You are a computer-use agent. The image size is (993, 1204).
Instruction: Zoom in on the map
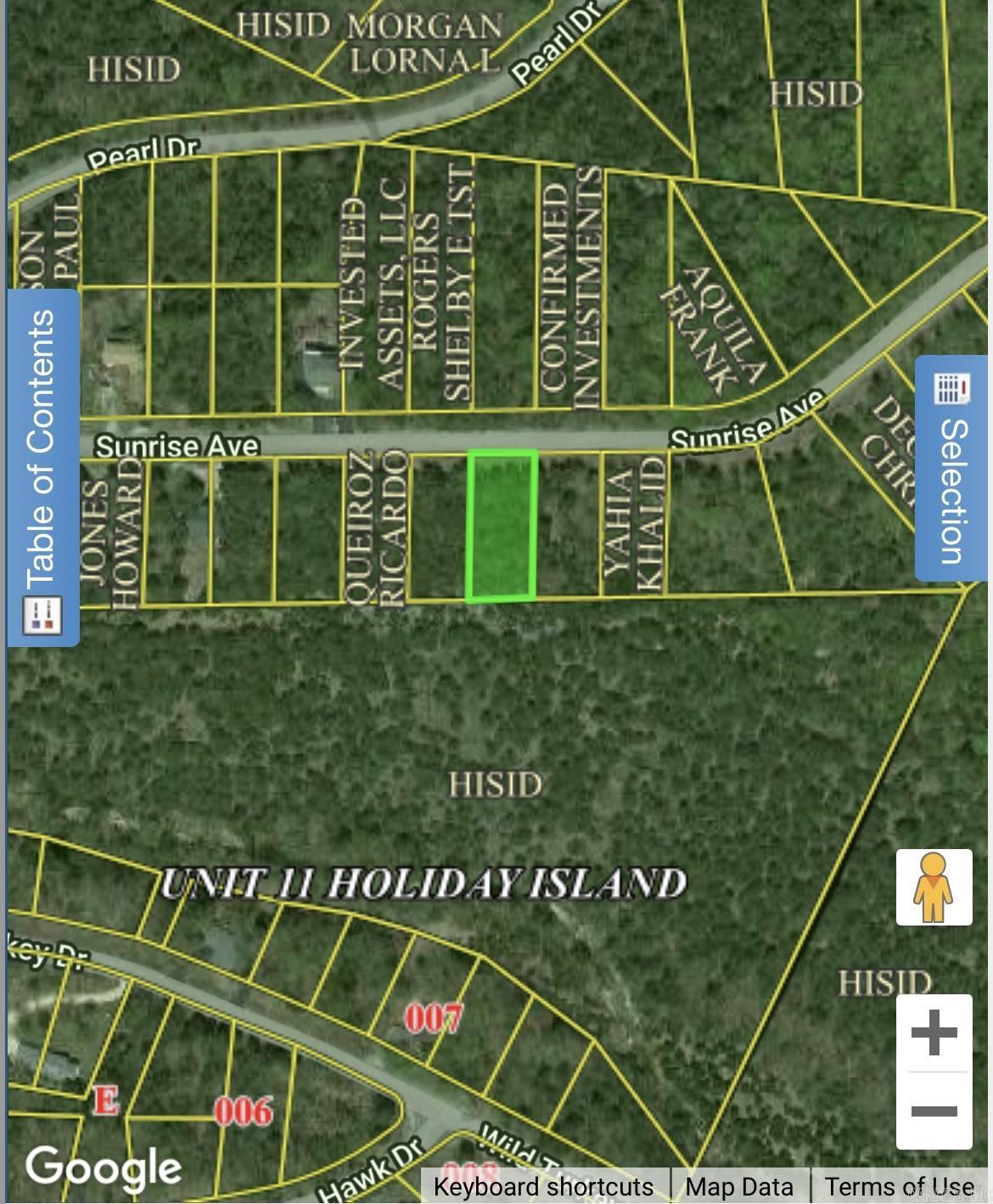click(934, 1032)
